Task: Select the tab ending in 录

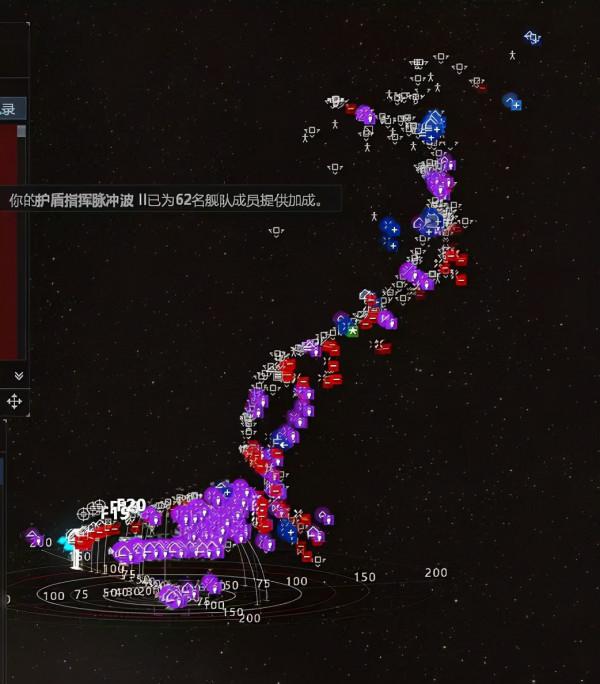Action: point(9,110)
